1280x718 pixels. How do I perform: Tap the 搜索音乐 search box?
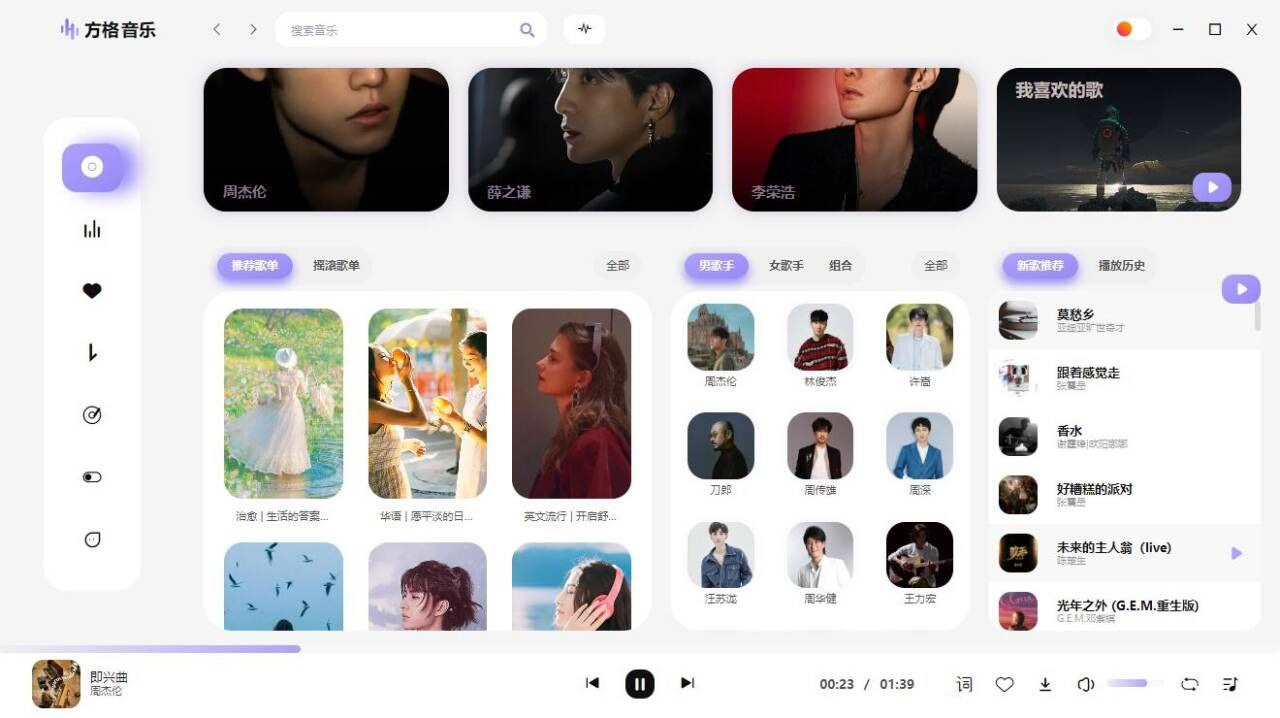click(400, 30)
